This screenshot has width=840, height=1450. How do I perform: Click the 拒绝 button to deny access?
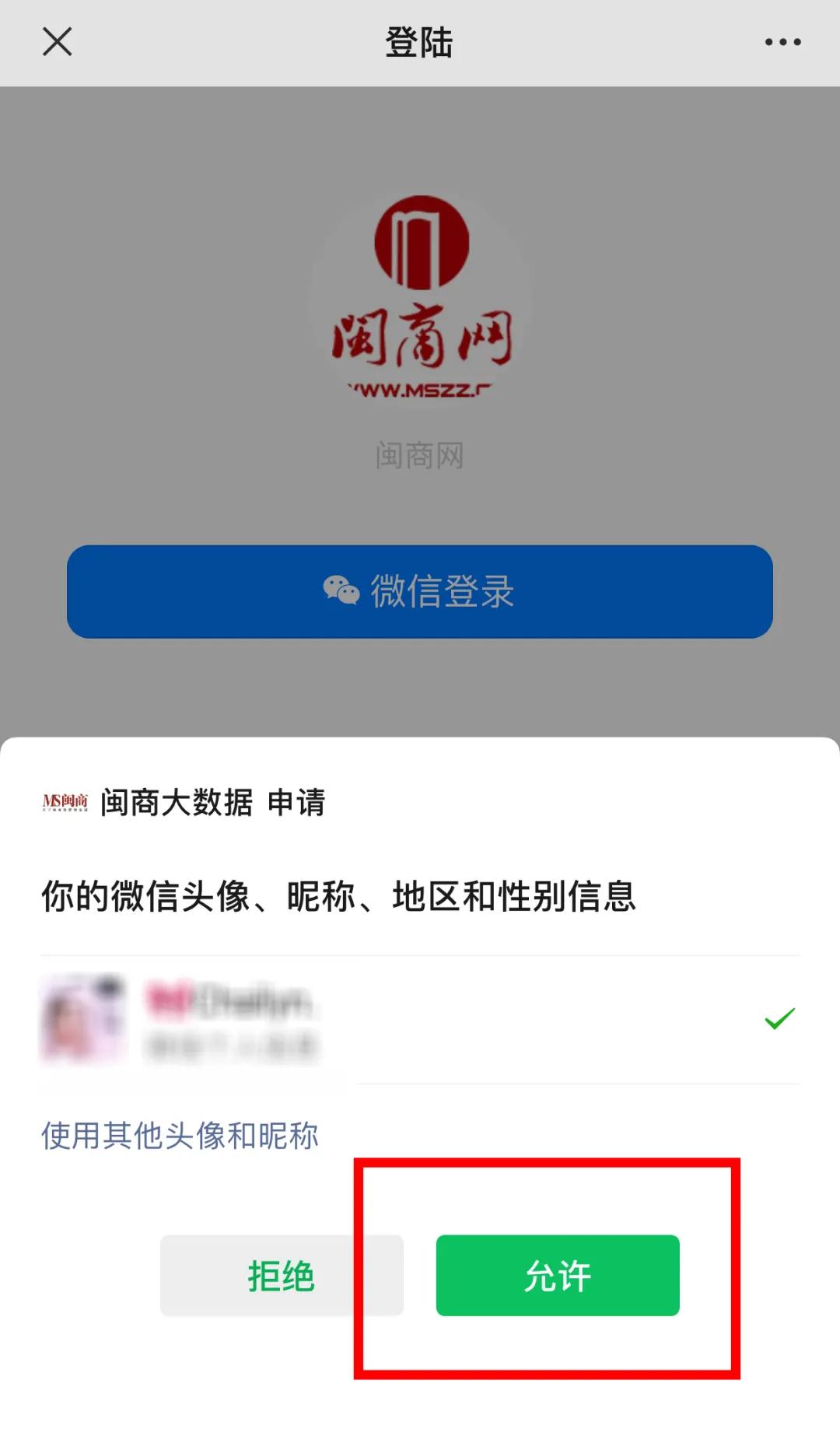(x=282, y=1275)
